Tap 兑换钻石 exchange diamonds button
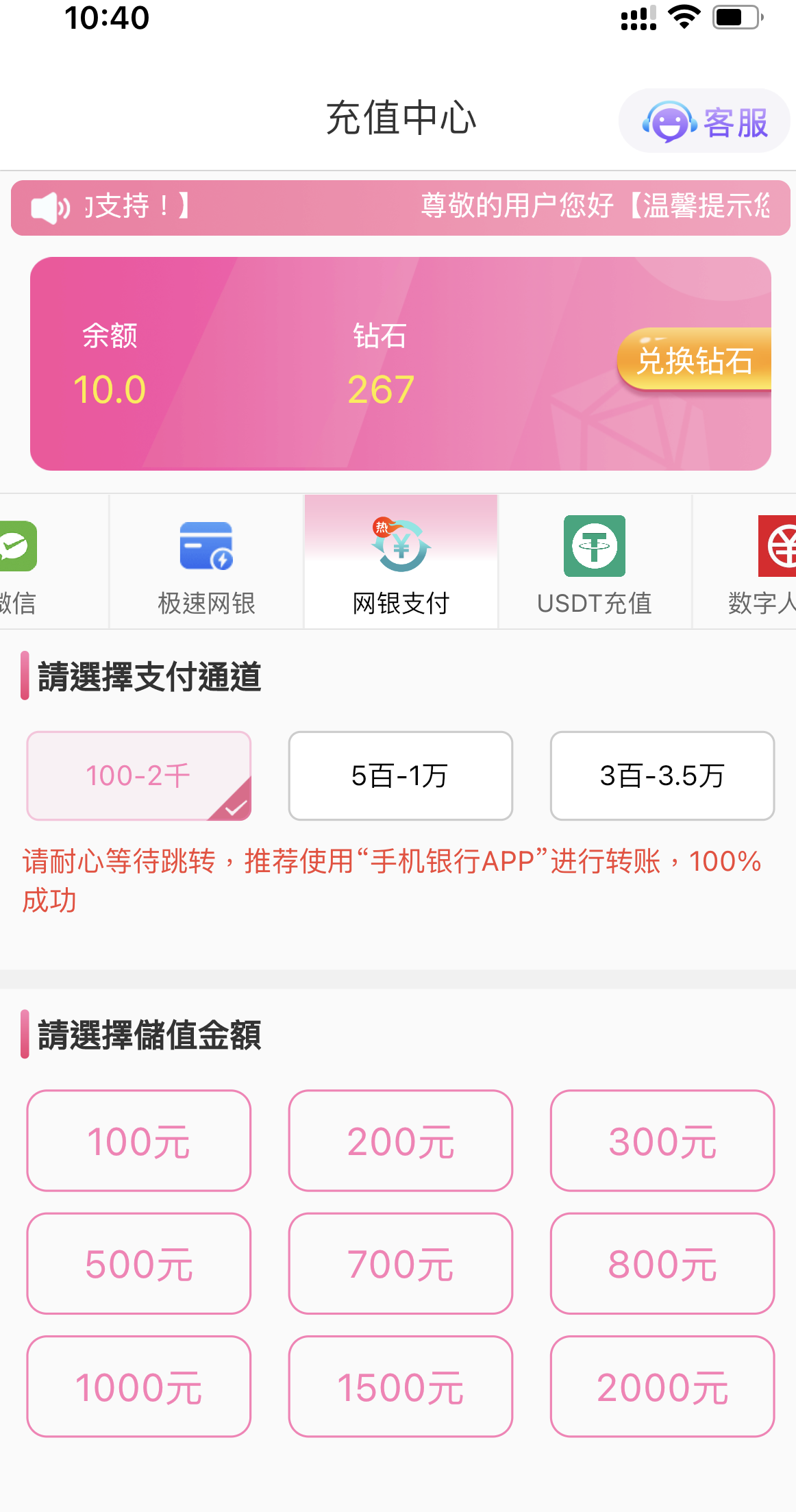Viewport: 796px width, 1512px height. [695, 360]
